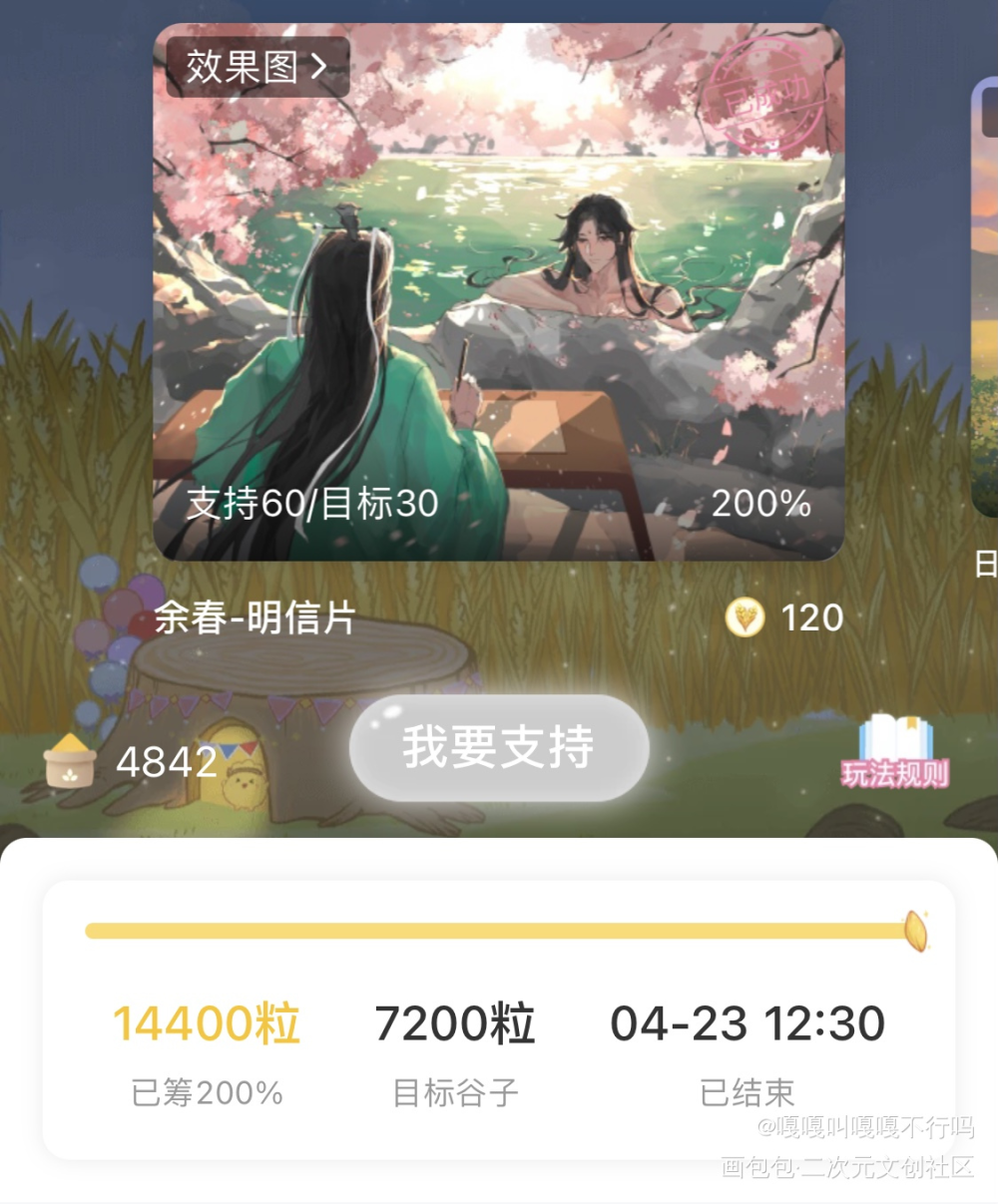Open the 效果图 preview link
The image size is (998, 1204).
pos(257,67)
